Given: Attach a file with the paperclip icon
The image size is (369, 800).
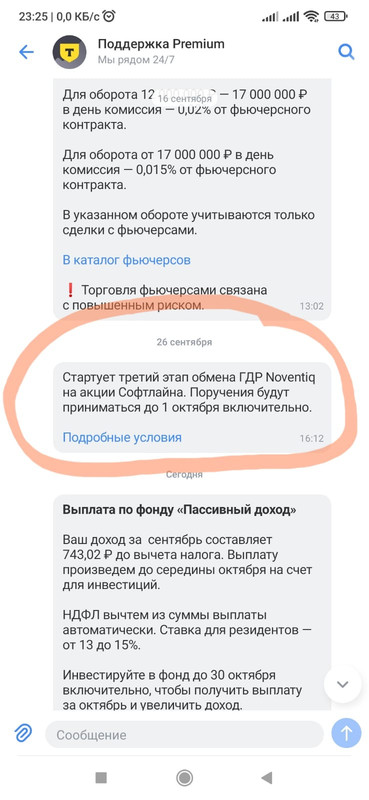Looking at the screenshot, I should 23,734.
